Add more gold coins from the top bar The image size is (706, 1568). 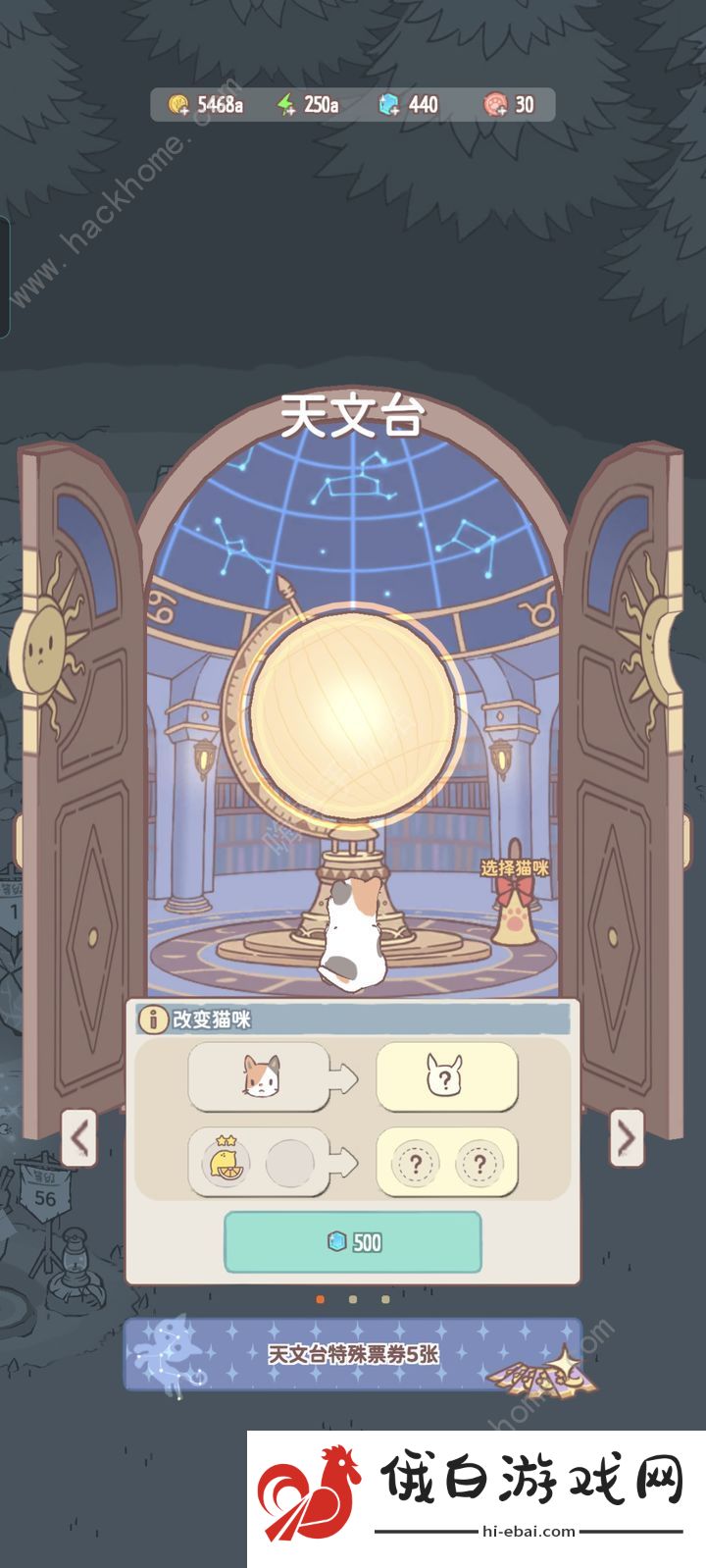click(x=179, y=105)
